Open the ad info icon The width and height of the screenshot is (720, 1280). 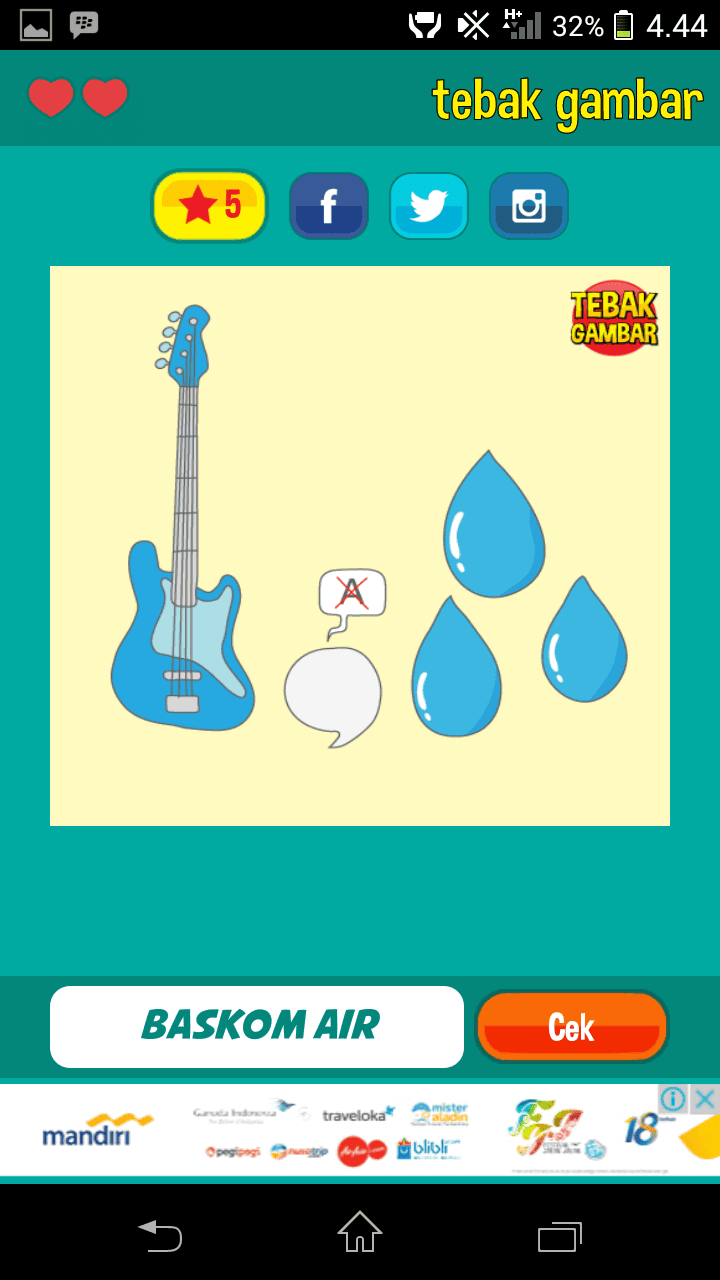pos(675,1099)
